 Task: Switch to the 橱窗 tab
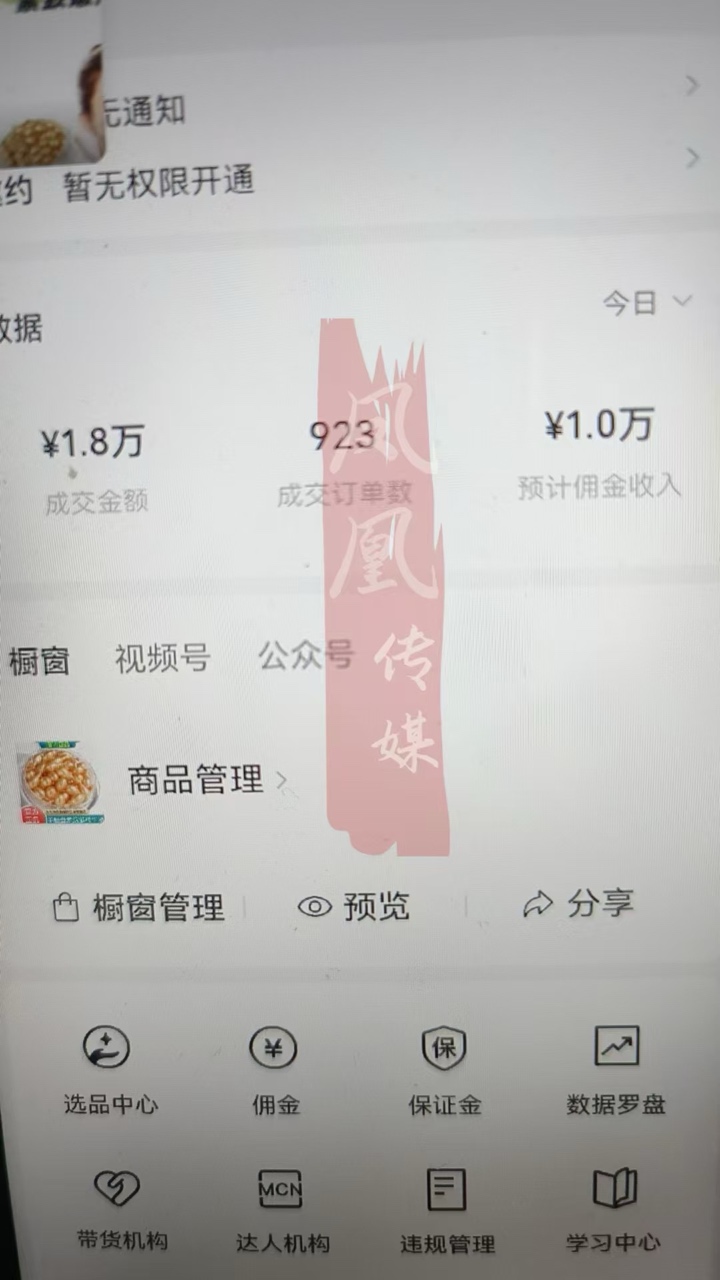point(39,661)
